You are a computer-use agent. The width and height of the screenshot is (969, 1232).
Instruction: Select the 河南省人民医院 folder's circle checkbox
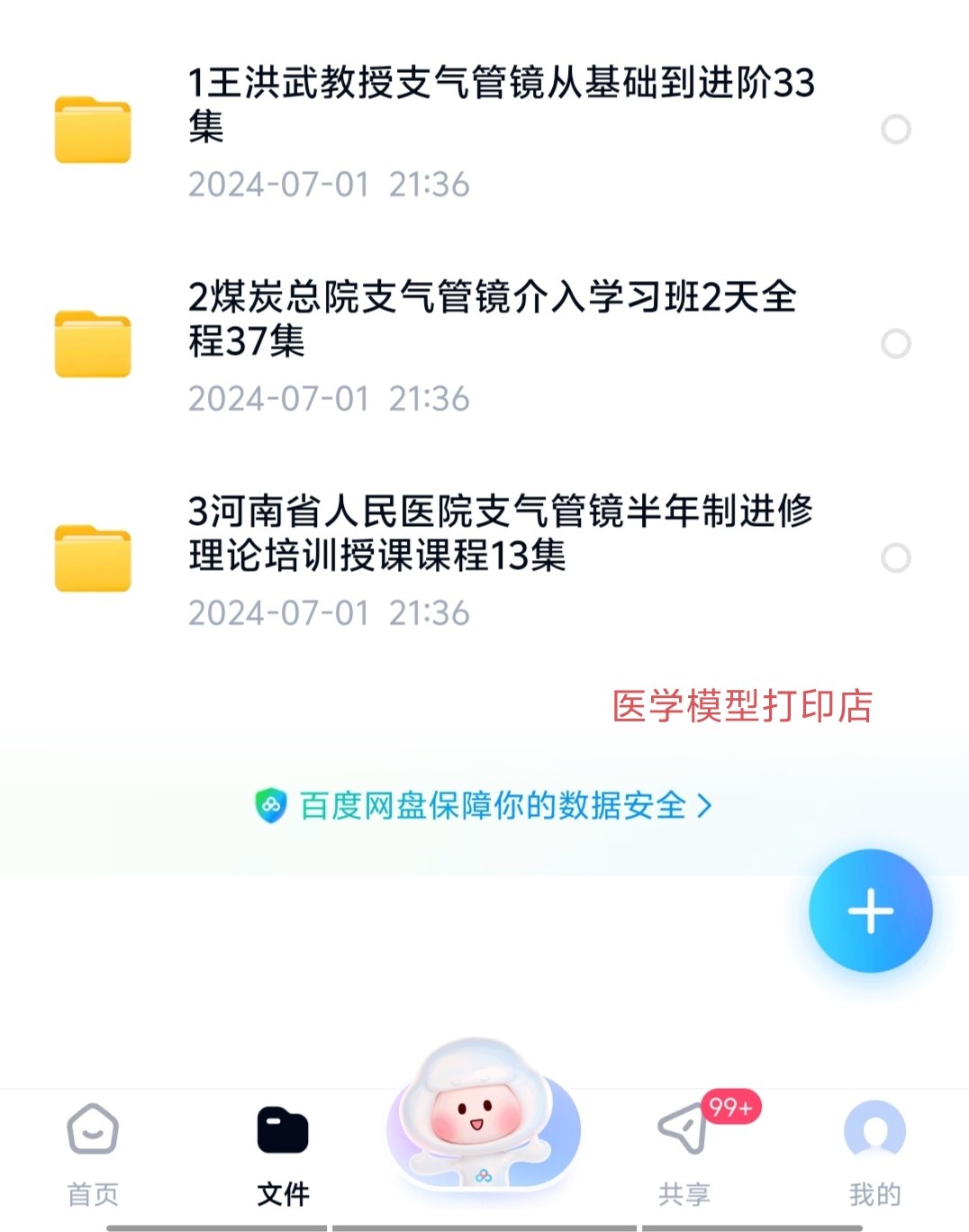point(896,558)
